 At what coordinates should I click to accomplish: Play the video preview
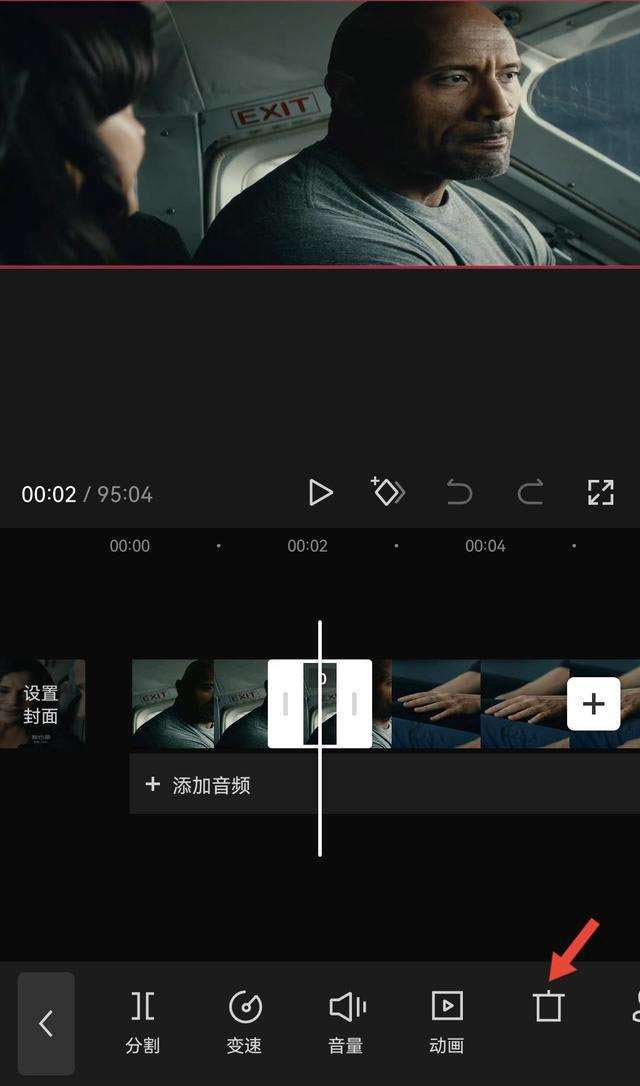coord(320,492)
